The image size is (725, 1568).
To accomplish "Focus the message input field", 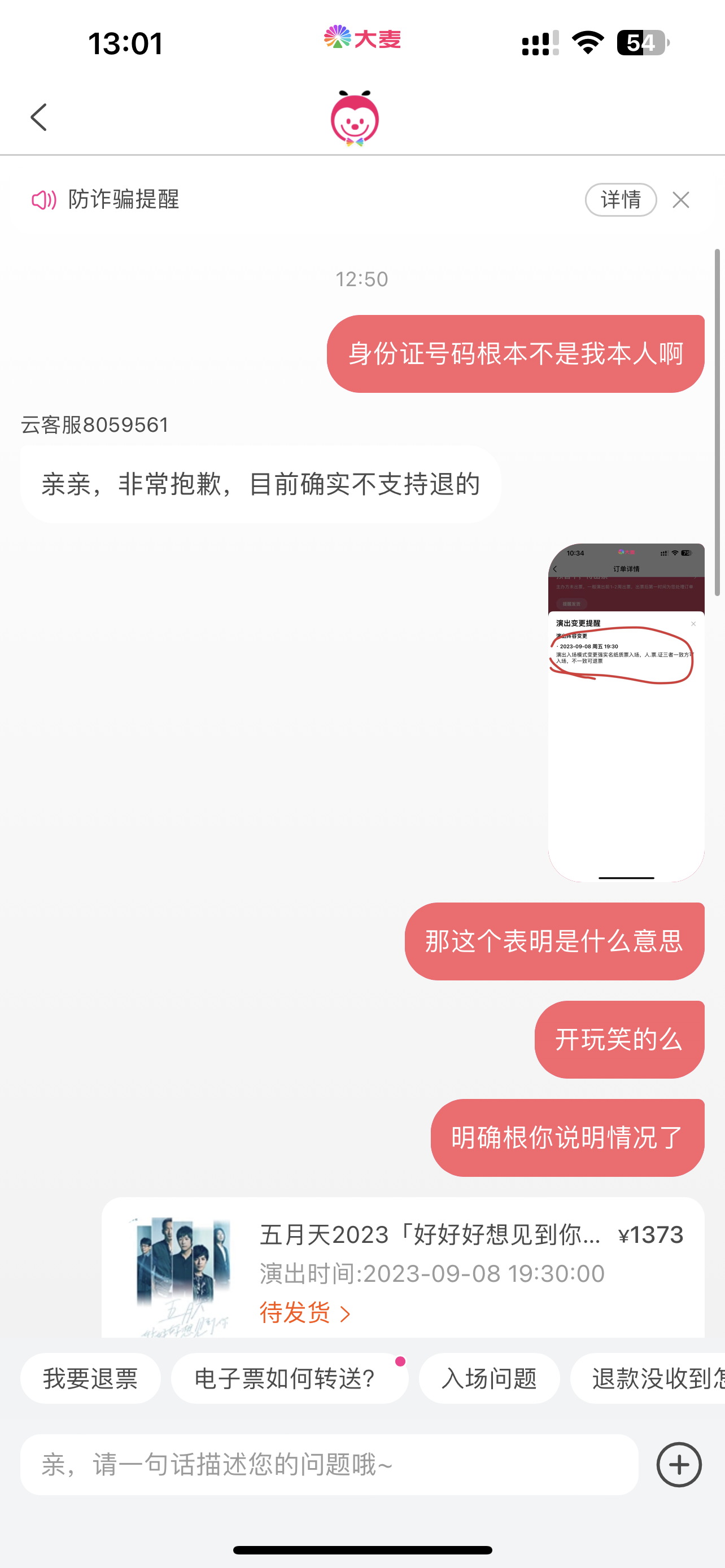I will tap(329, 1465).
